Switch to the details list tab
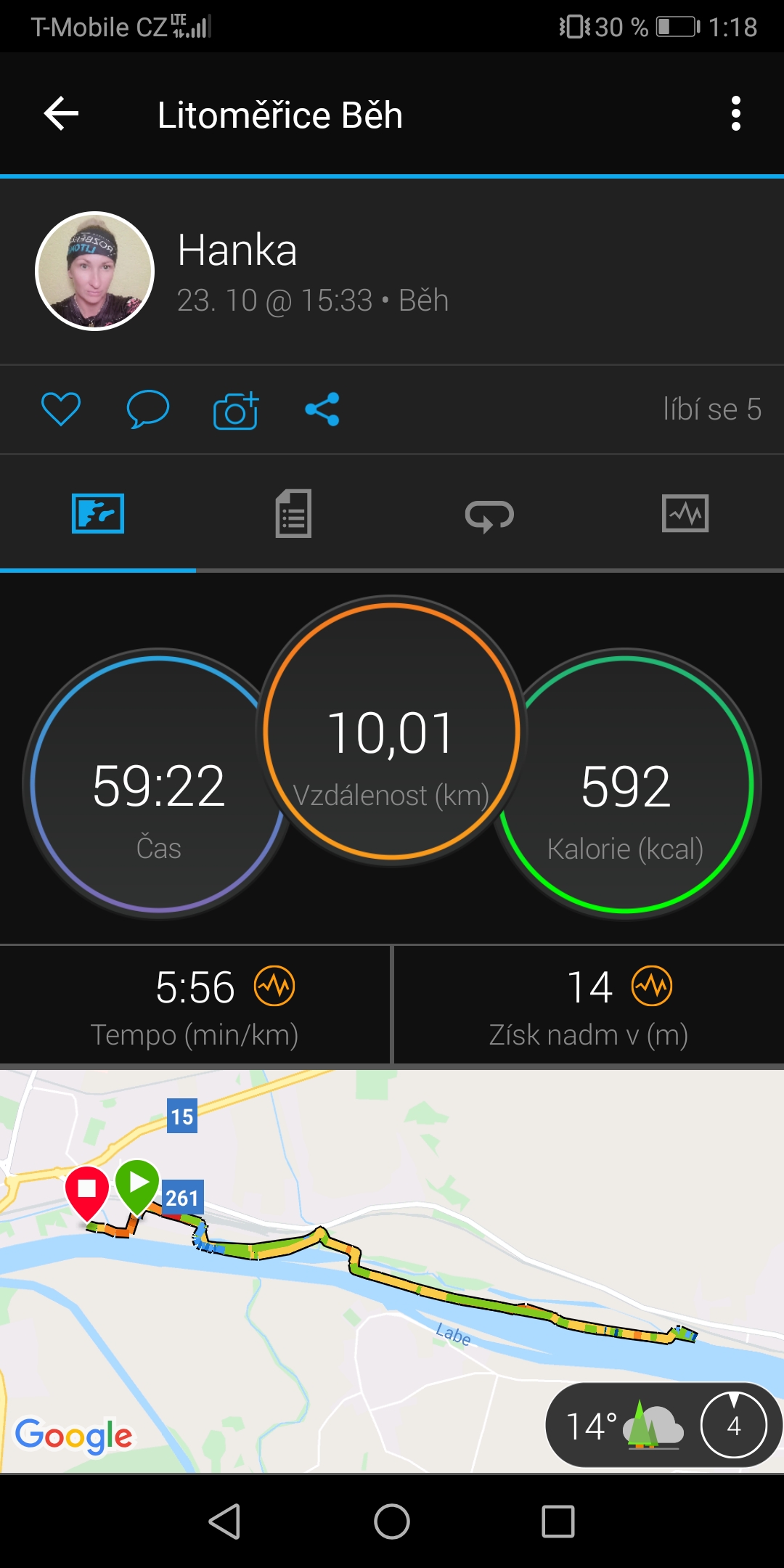Image resolution: width=784 pixels, height=1568 pixels. [293, 513]
